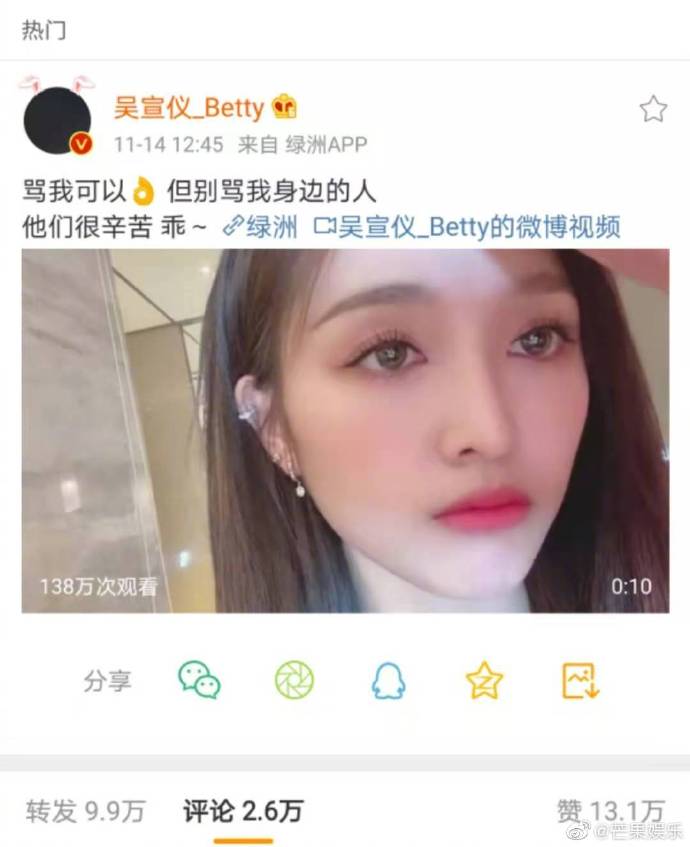The width and height of the screenshot is (690, 847).
Task: Share the post to Qzone
Action: point(484,681)
